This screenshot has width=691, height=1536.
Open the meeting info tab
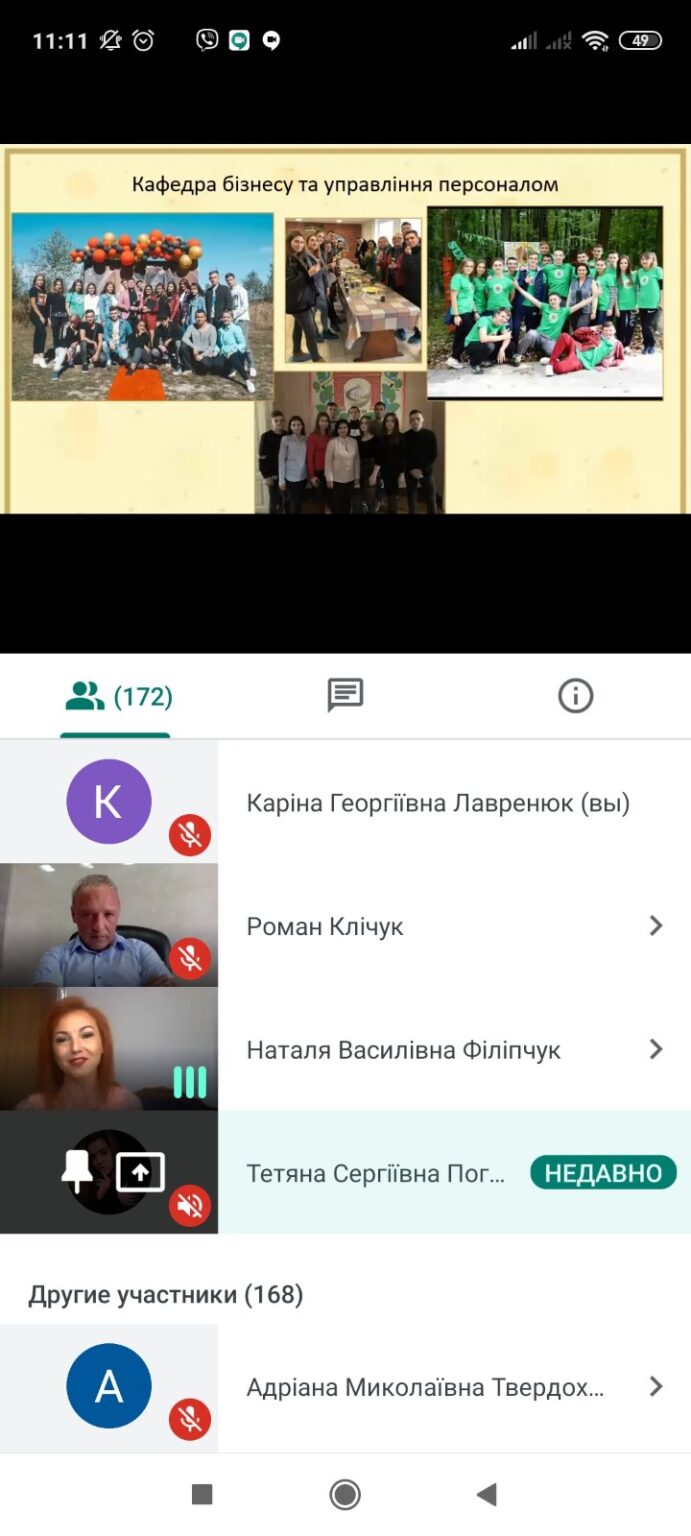pos(575,696)
